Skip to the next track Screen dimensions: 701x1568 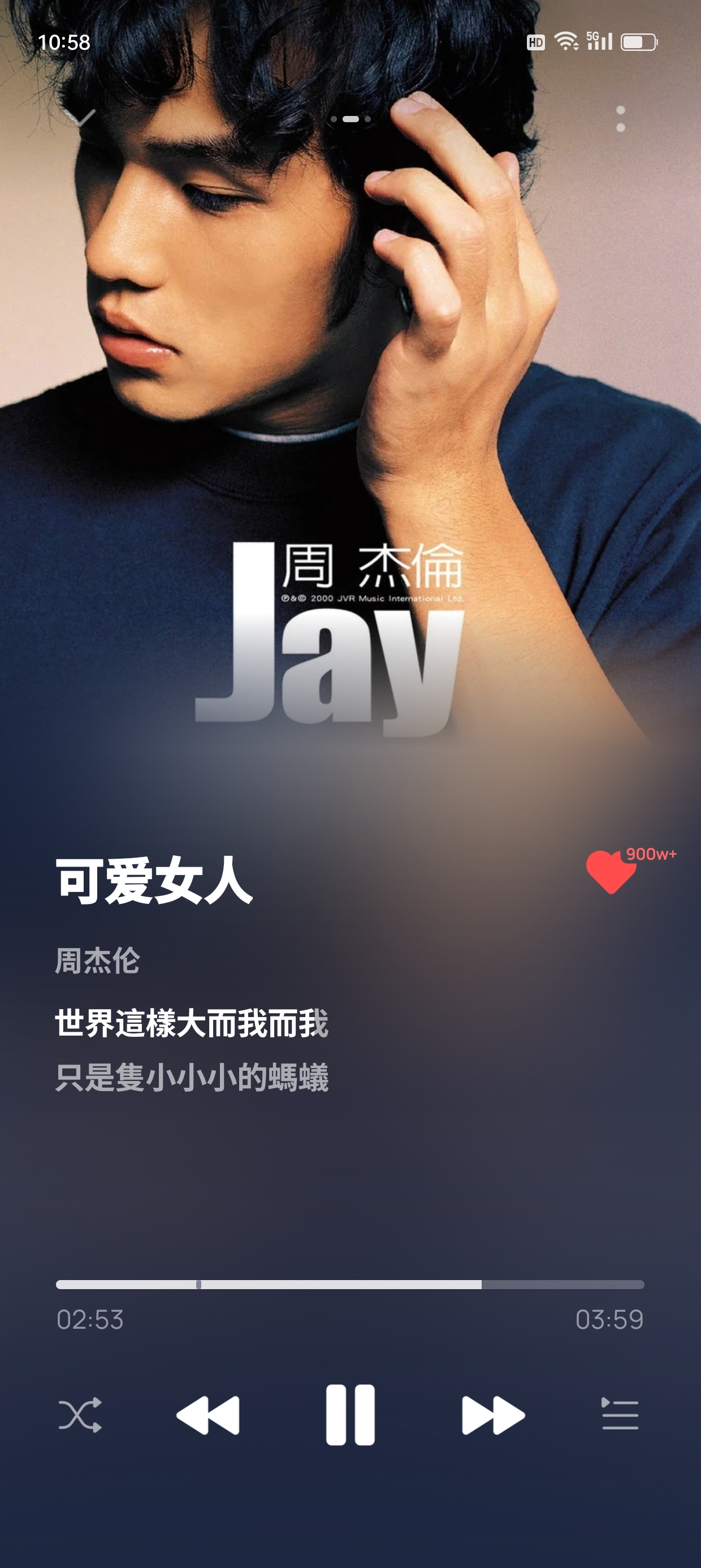click(493, 1415)
